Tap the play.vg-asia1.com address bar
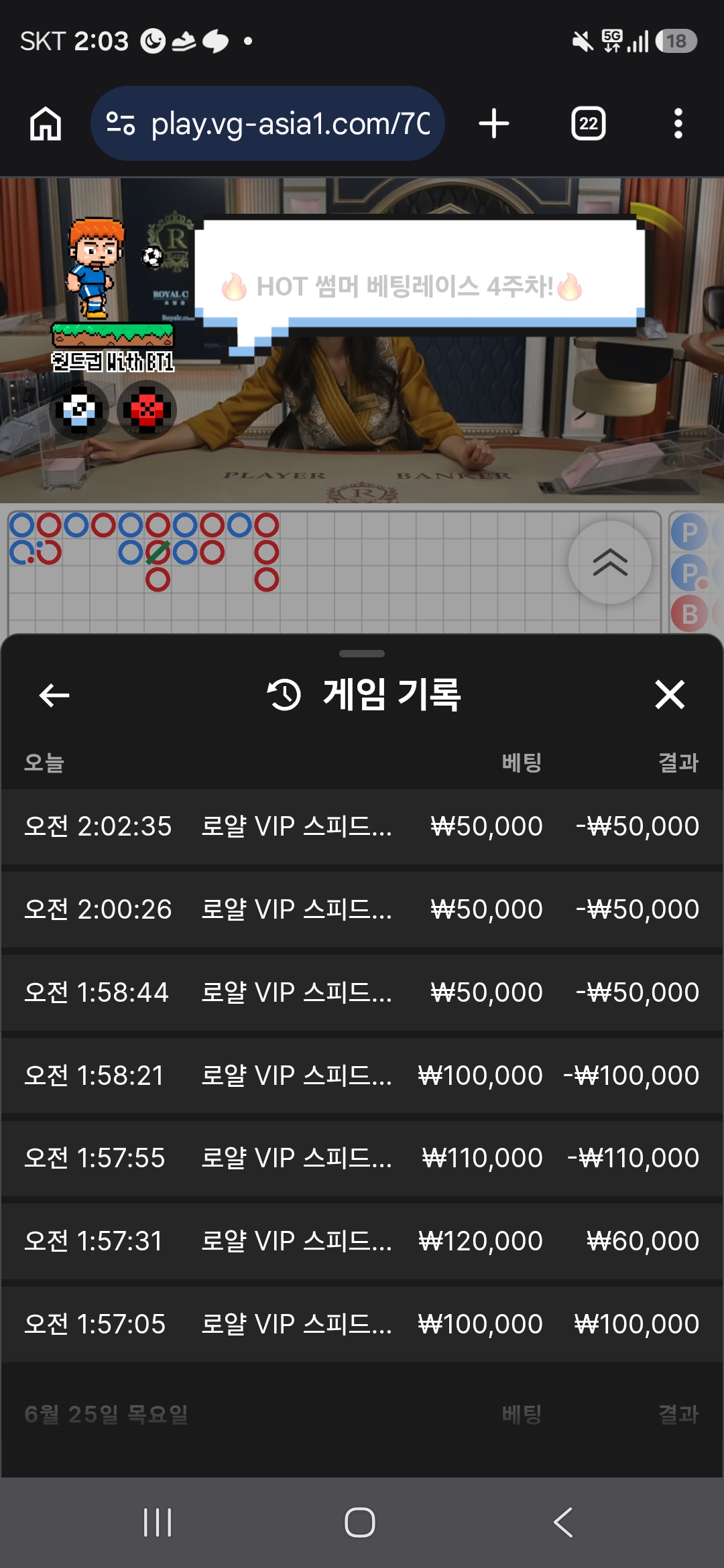Image resolution: width=724 pixels, height=1568 pixels. (x=267, y=124)
